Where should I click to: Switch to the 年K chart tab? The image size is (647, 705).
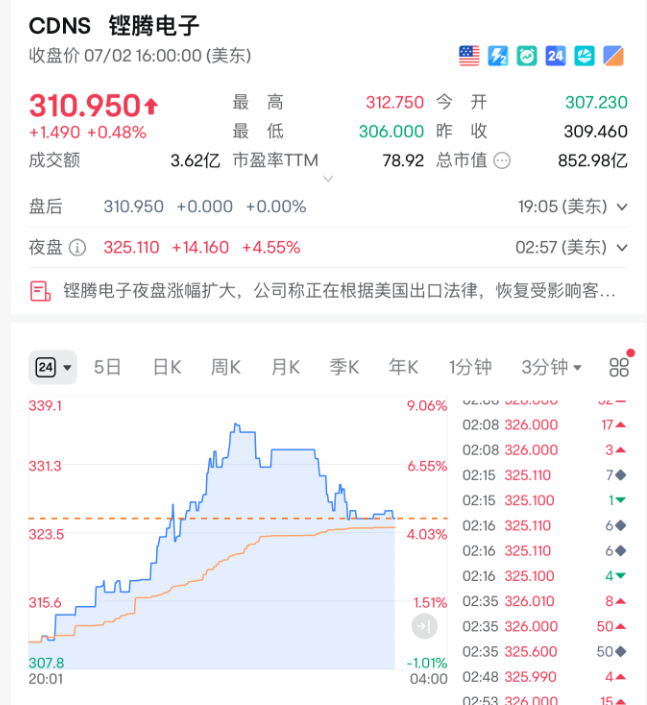[x=404, y=367]
